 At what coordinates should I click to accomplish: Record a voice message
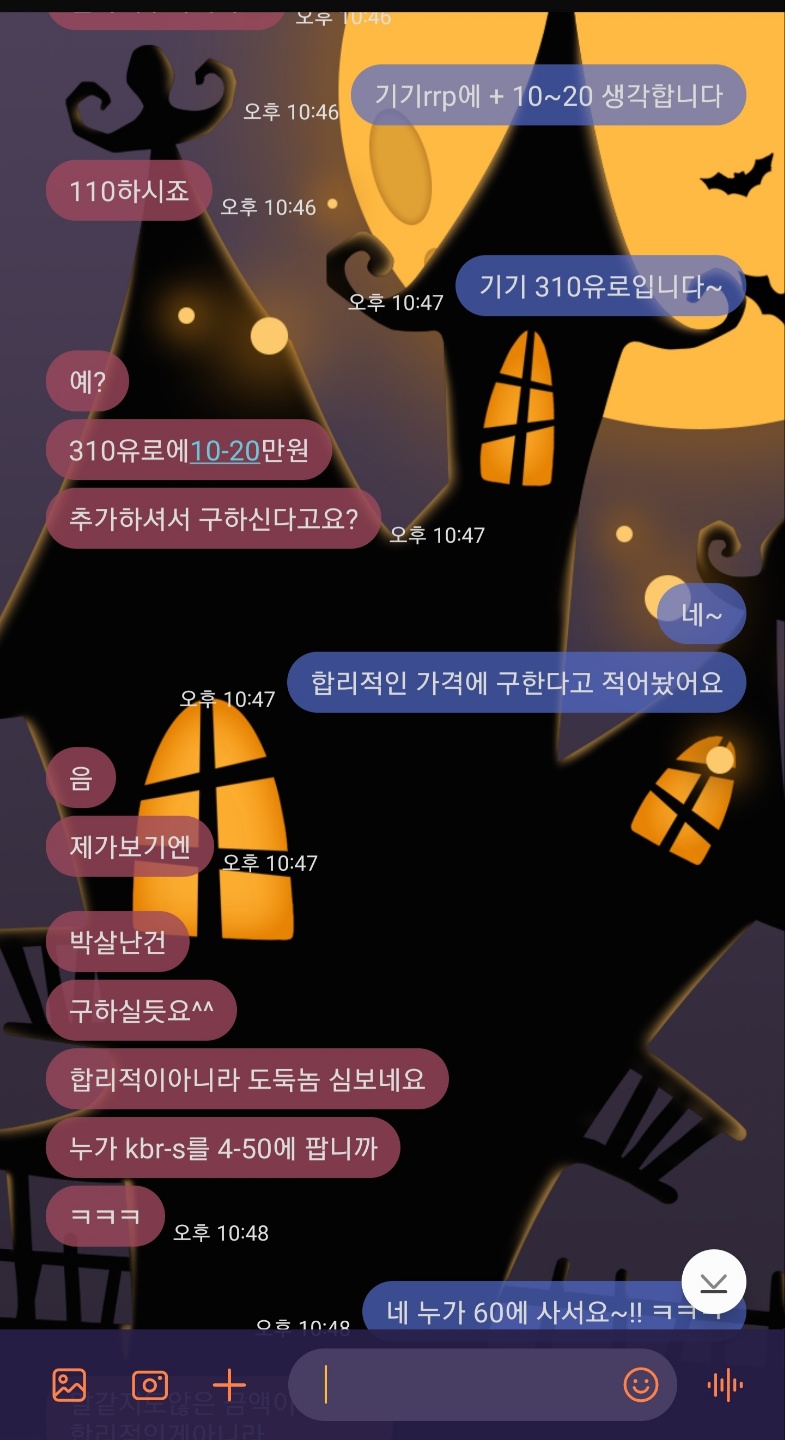[x=725, y=1385]
